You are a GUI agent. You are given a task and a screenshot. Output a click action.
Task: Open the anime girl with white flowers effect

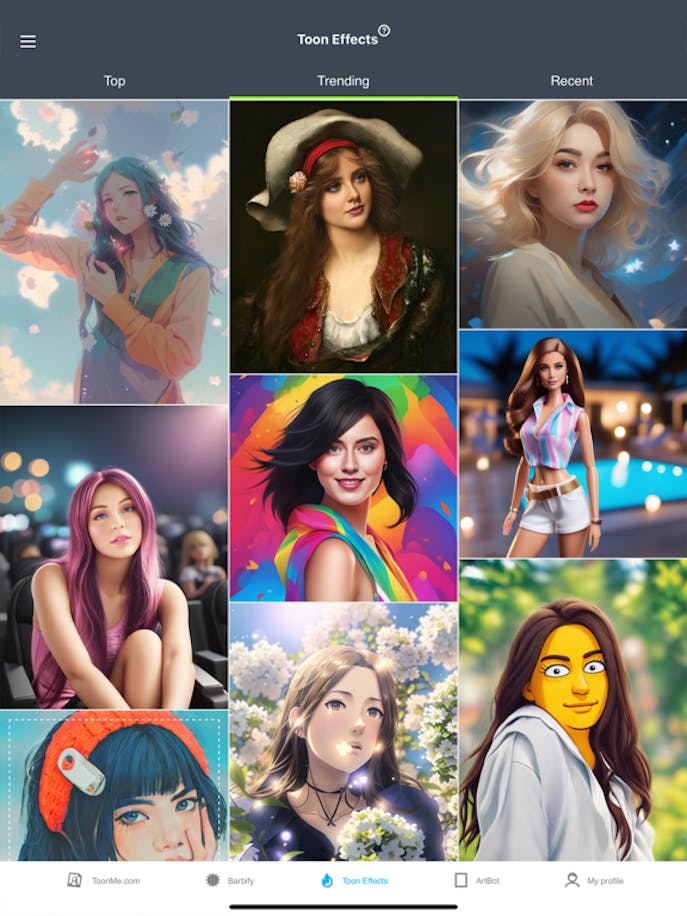tap(343, 731)
